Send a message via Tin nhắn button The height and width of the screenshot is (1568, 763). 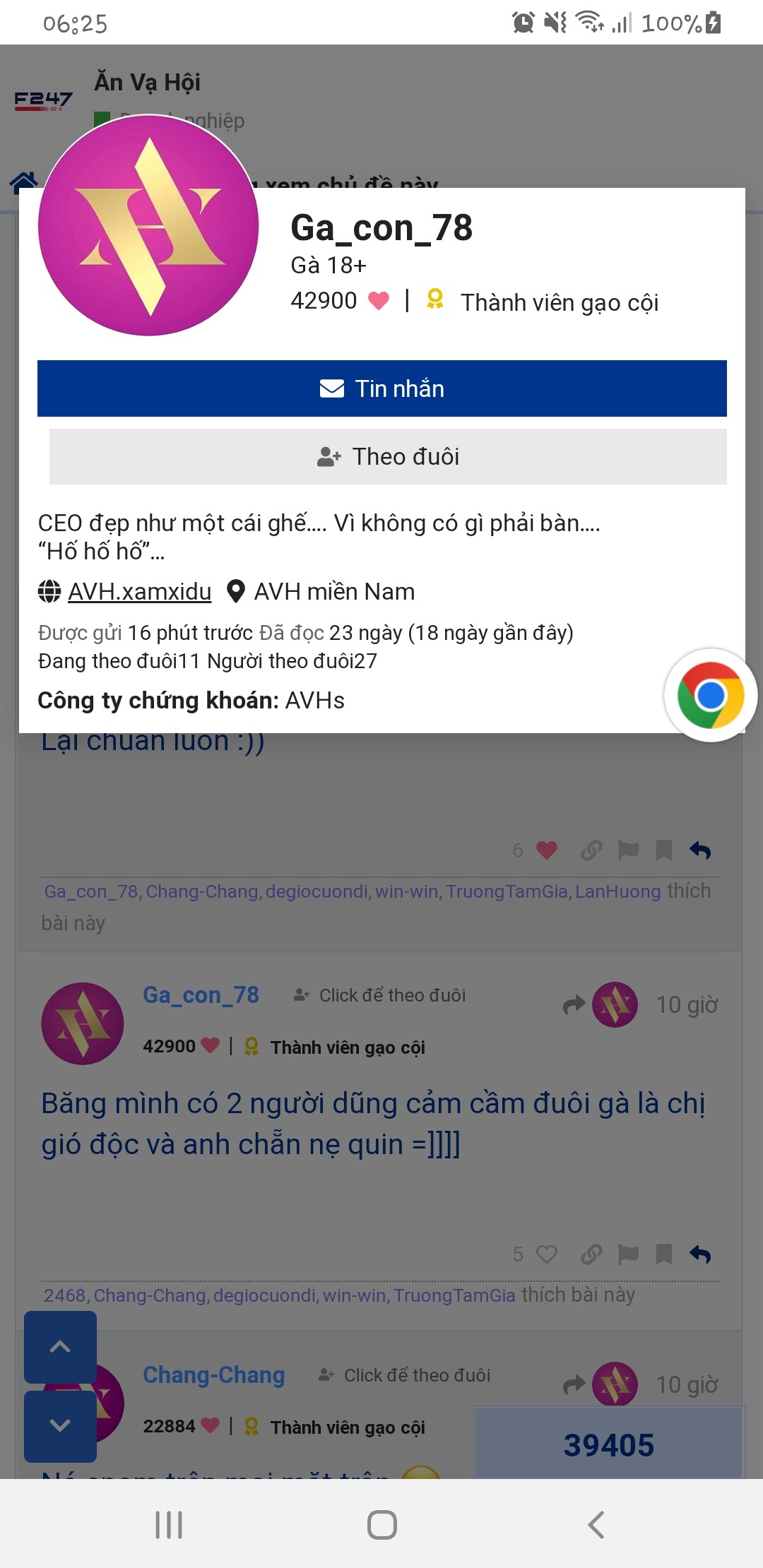pos(381,388)
